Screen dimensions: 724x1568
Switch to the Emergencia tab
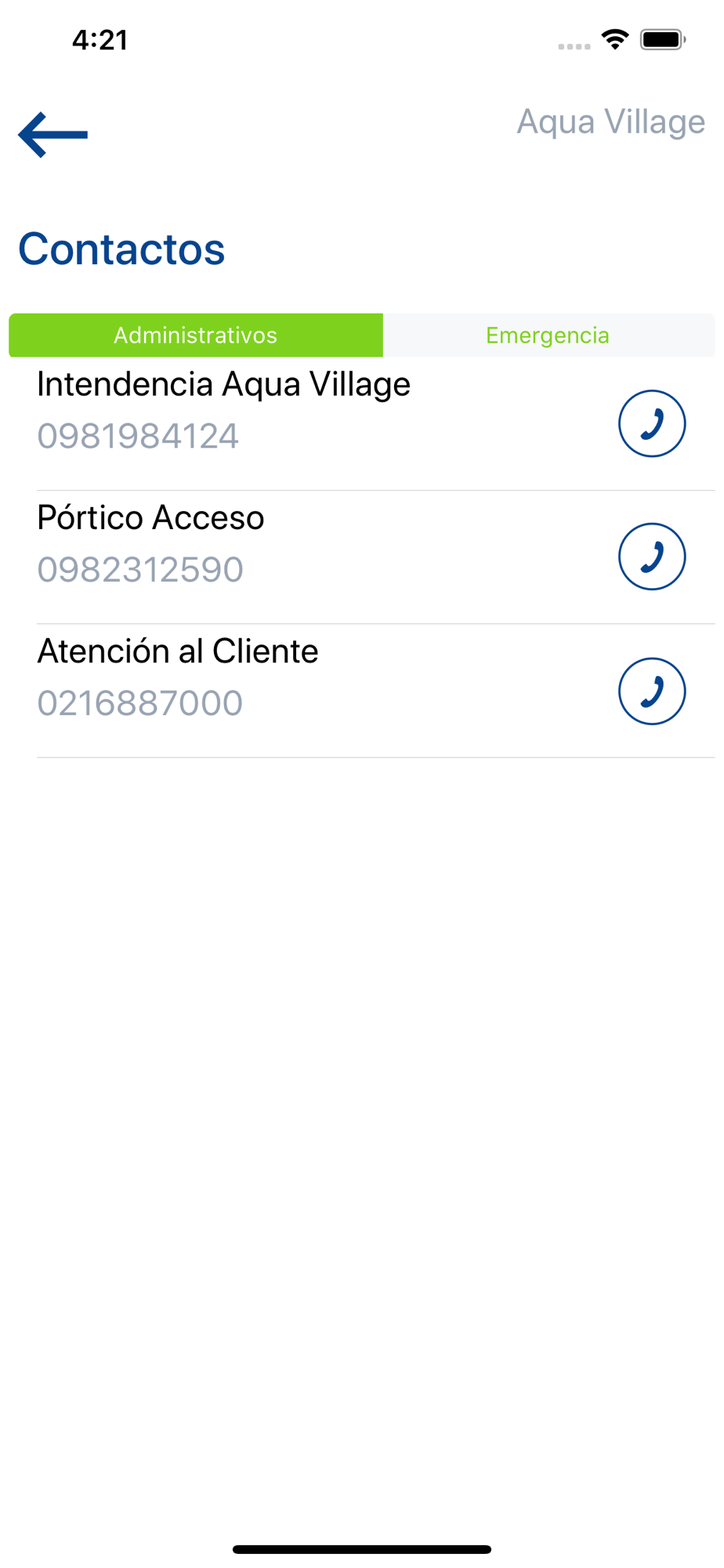coord(548,336)
